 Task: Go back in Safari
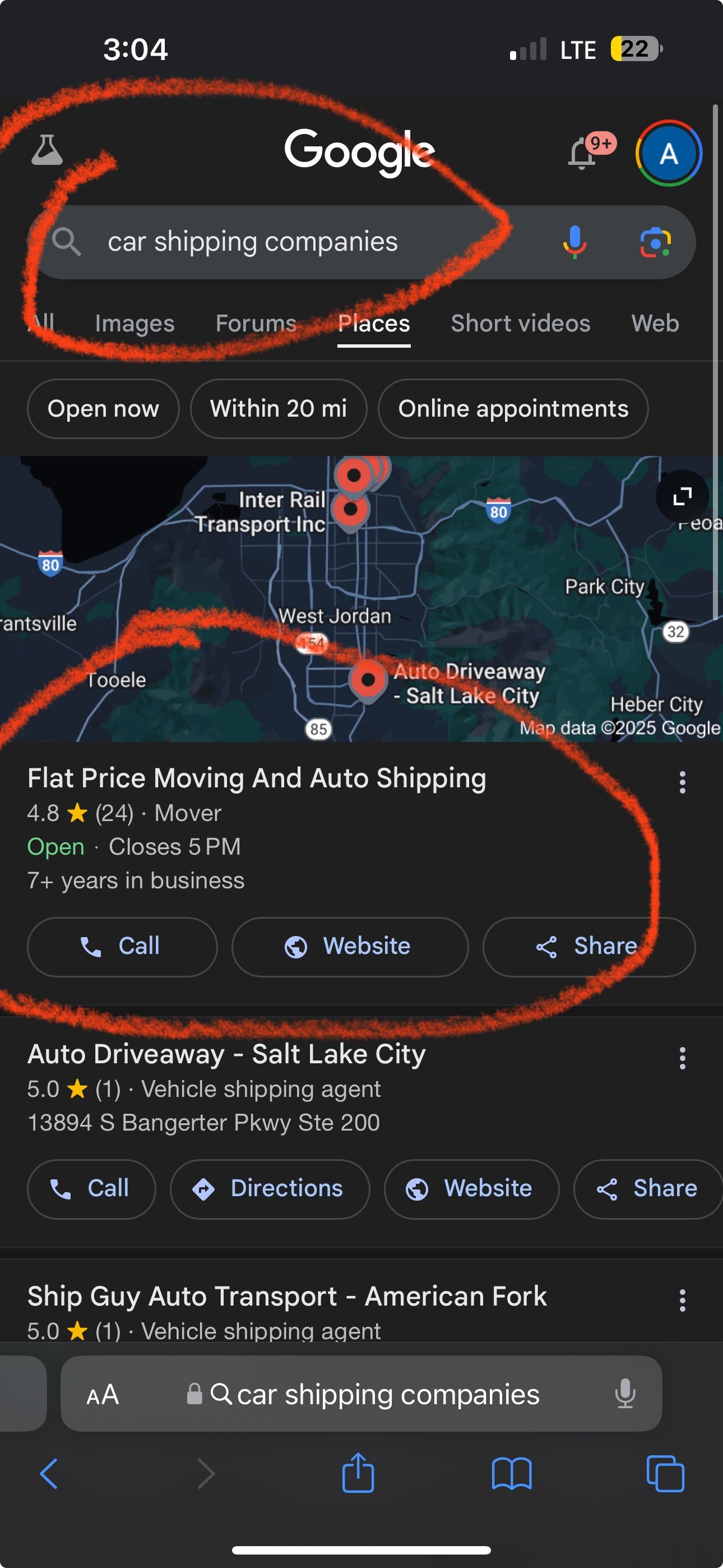point(49,1474)
